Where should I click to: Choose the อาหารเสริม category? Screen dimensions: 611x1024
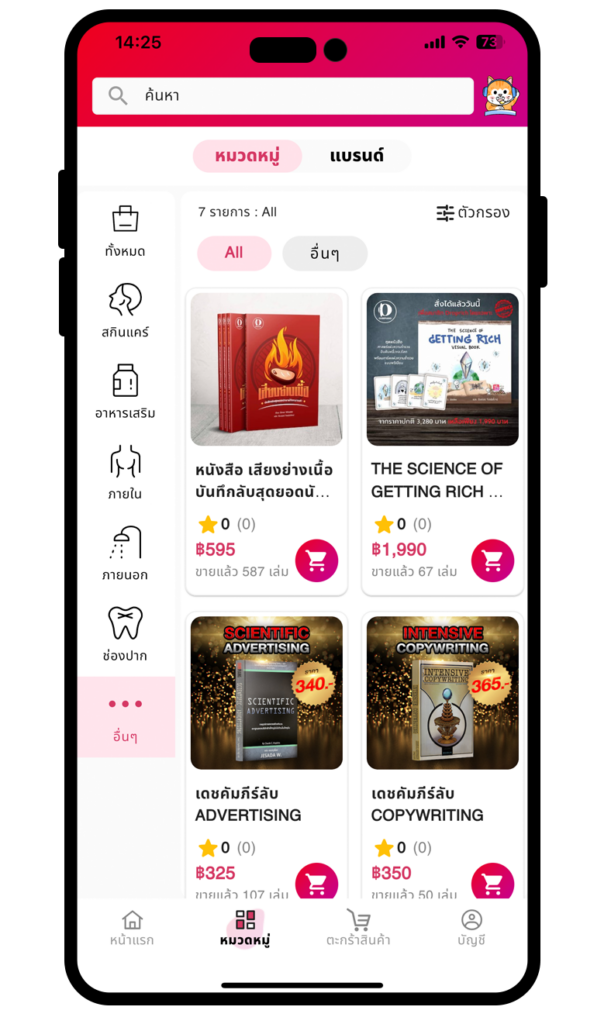pos(126,392)
